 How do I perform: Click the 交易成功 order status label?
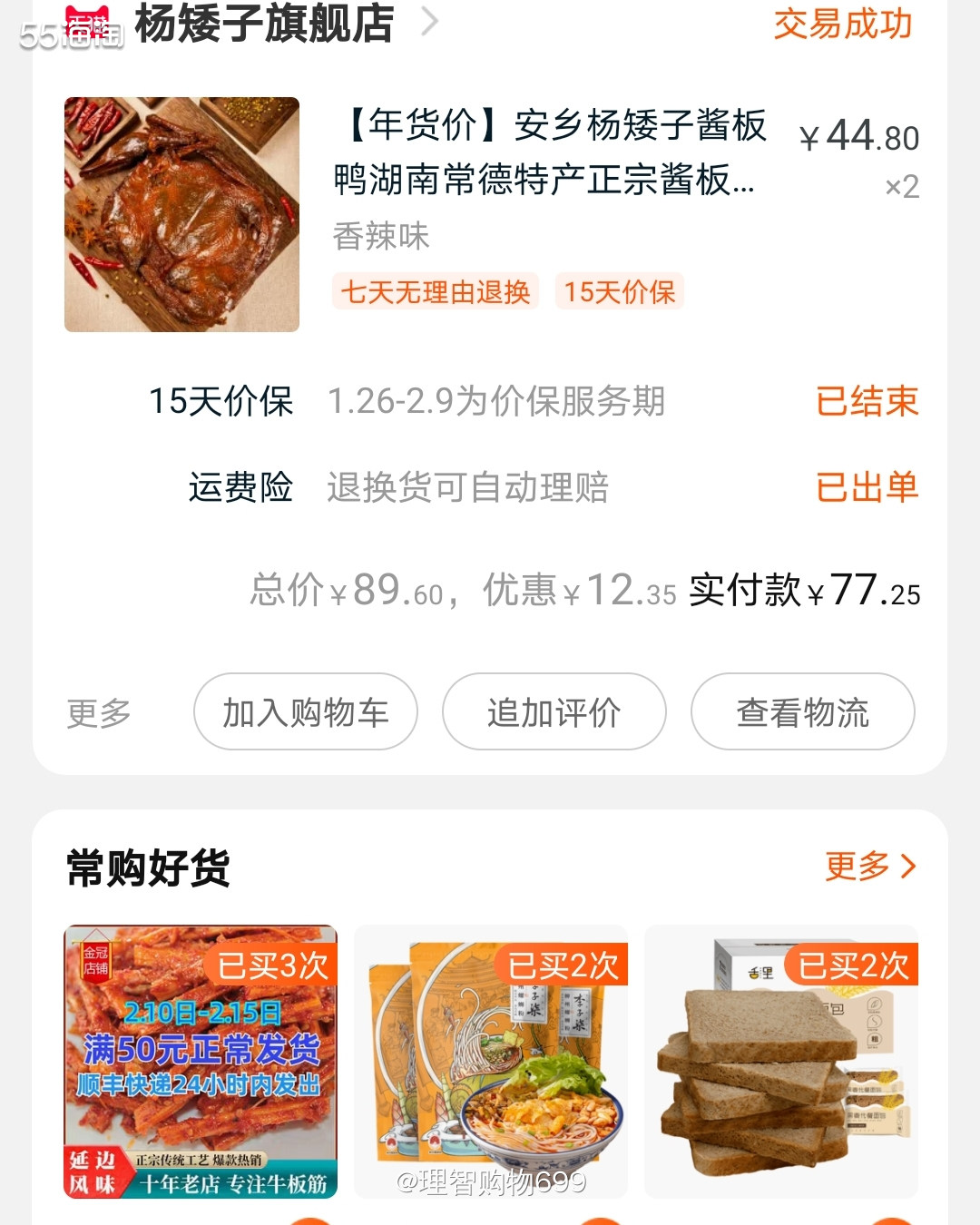(842, 26)
